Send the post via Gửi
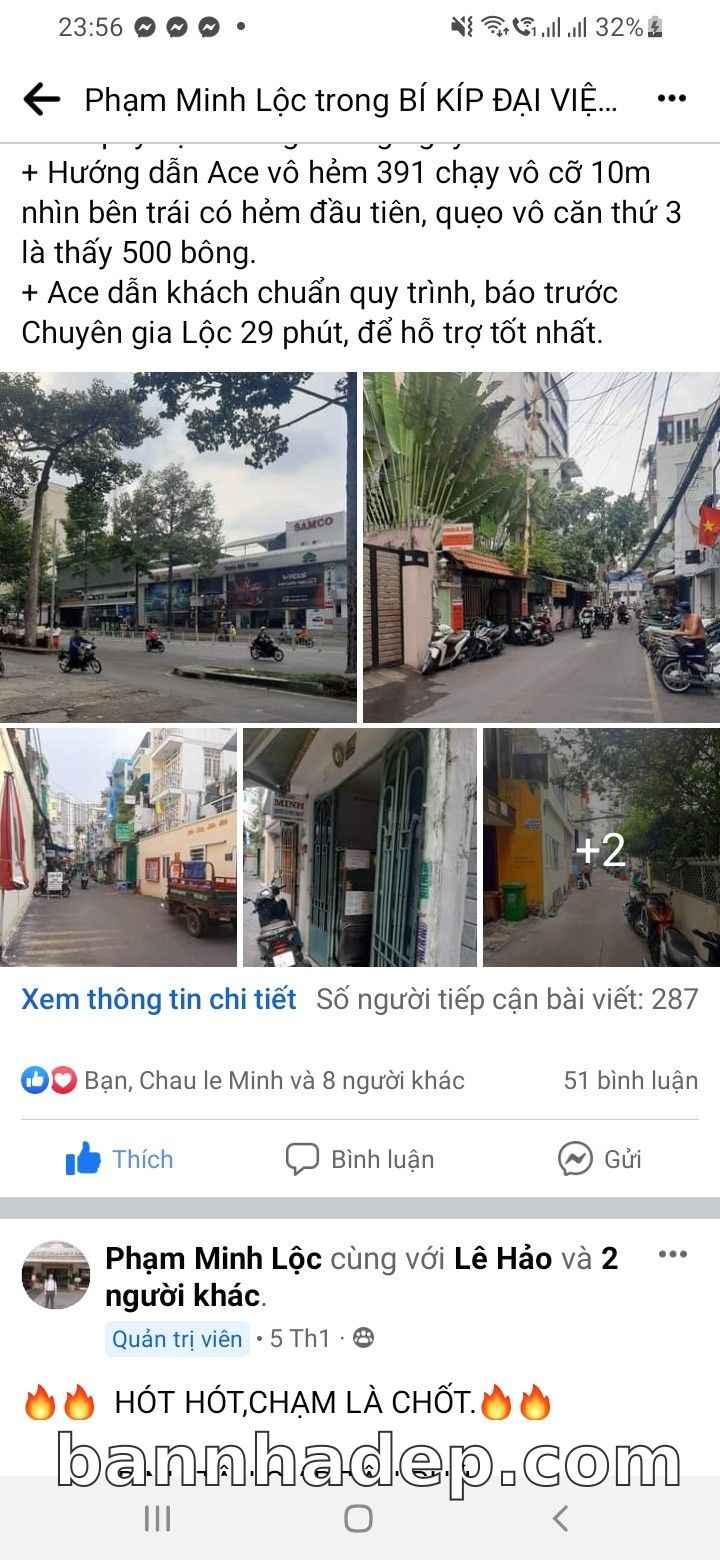 [x=600, y=1159]
